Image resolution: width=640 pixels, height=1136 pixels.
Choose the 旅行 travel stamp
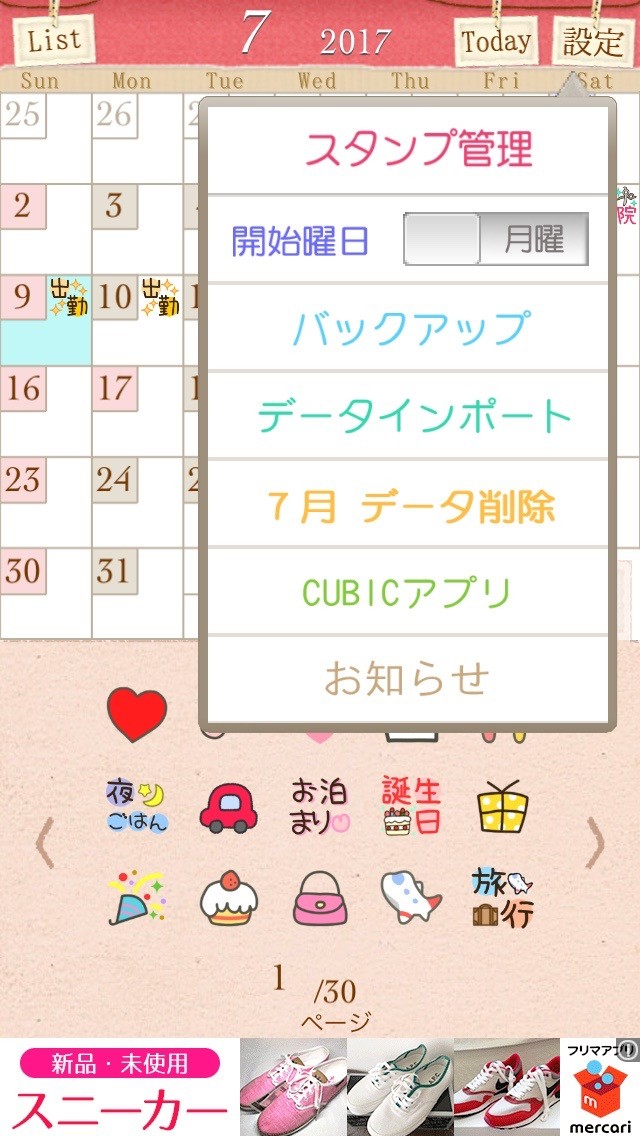pyautogui.click(x=503, y=897)
